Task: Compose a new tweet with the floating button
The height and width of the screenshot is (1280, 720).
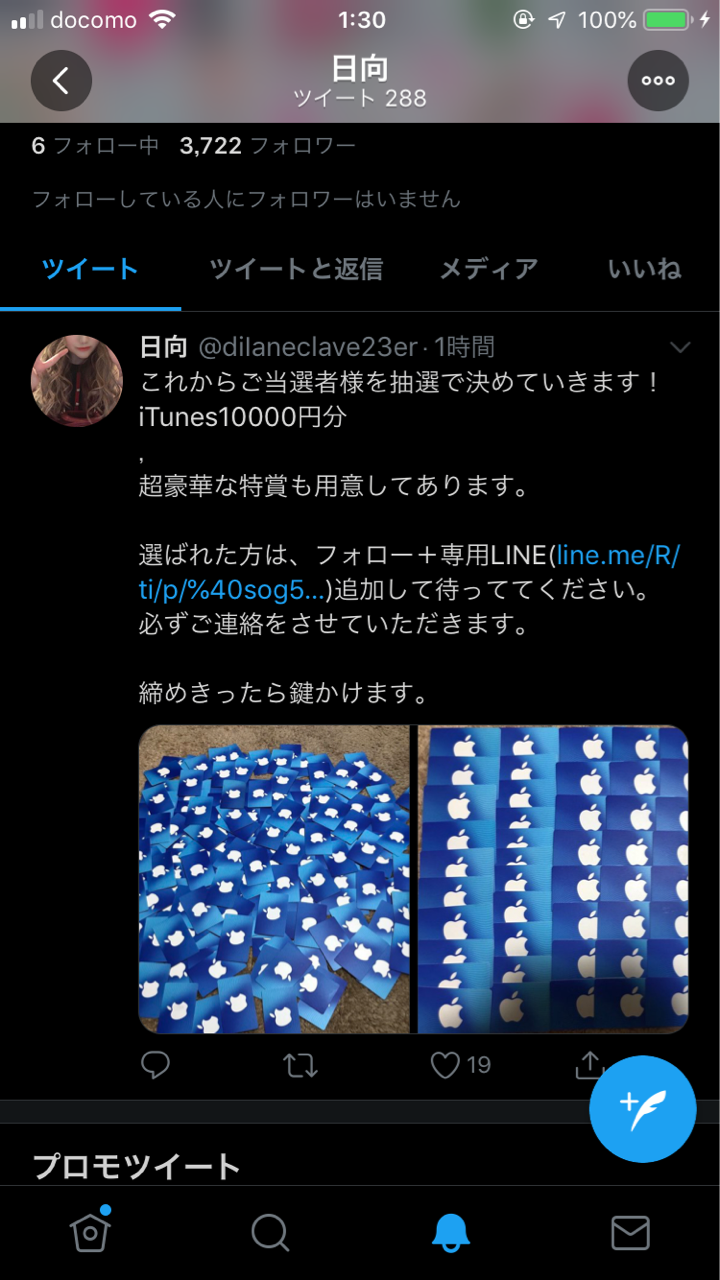Action: pyautogui.click(x=642, y=1108)
